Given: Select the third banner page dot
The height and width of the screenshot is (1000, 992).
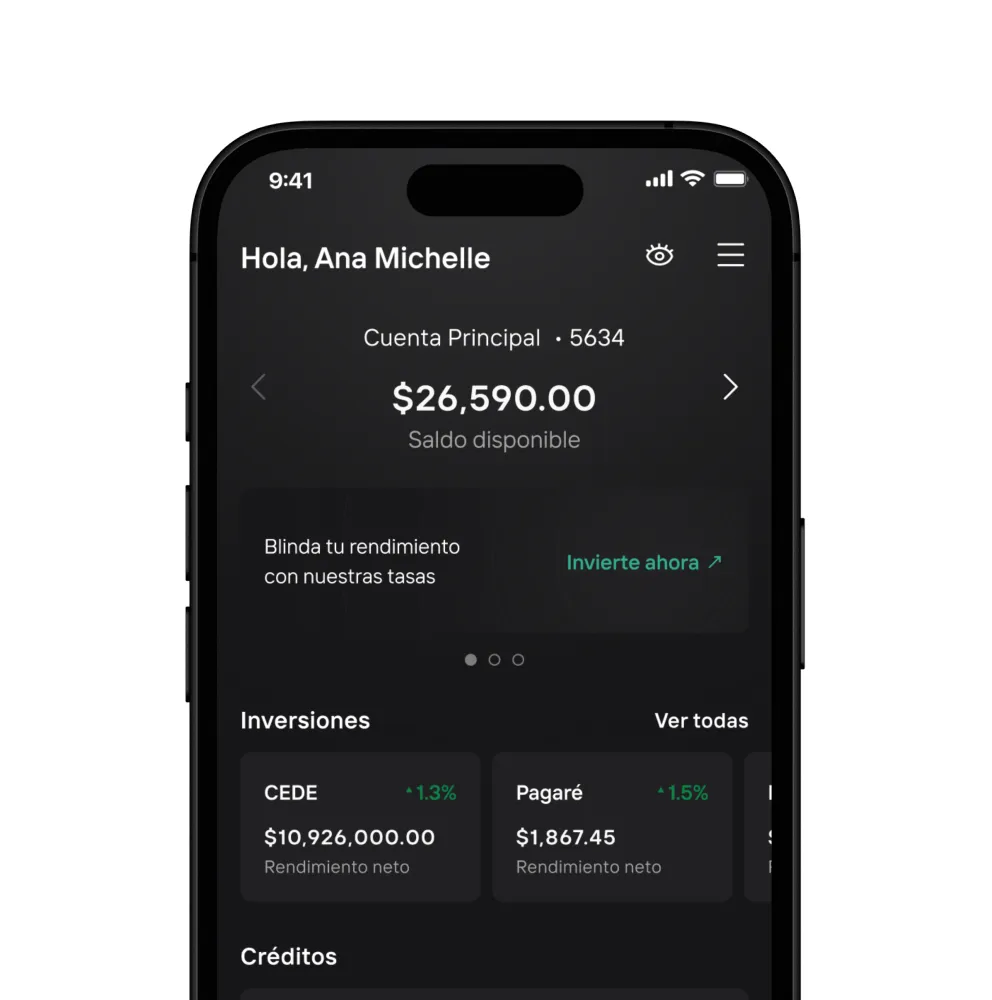Looking at the screenshot, I should (x=518, y=660).
